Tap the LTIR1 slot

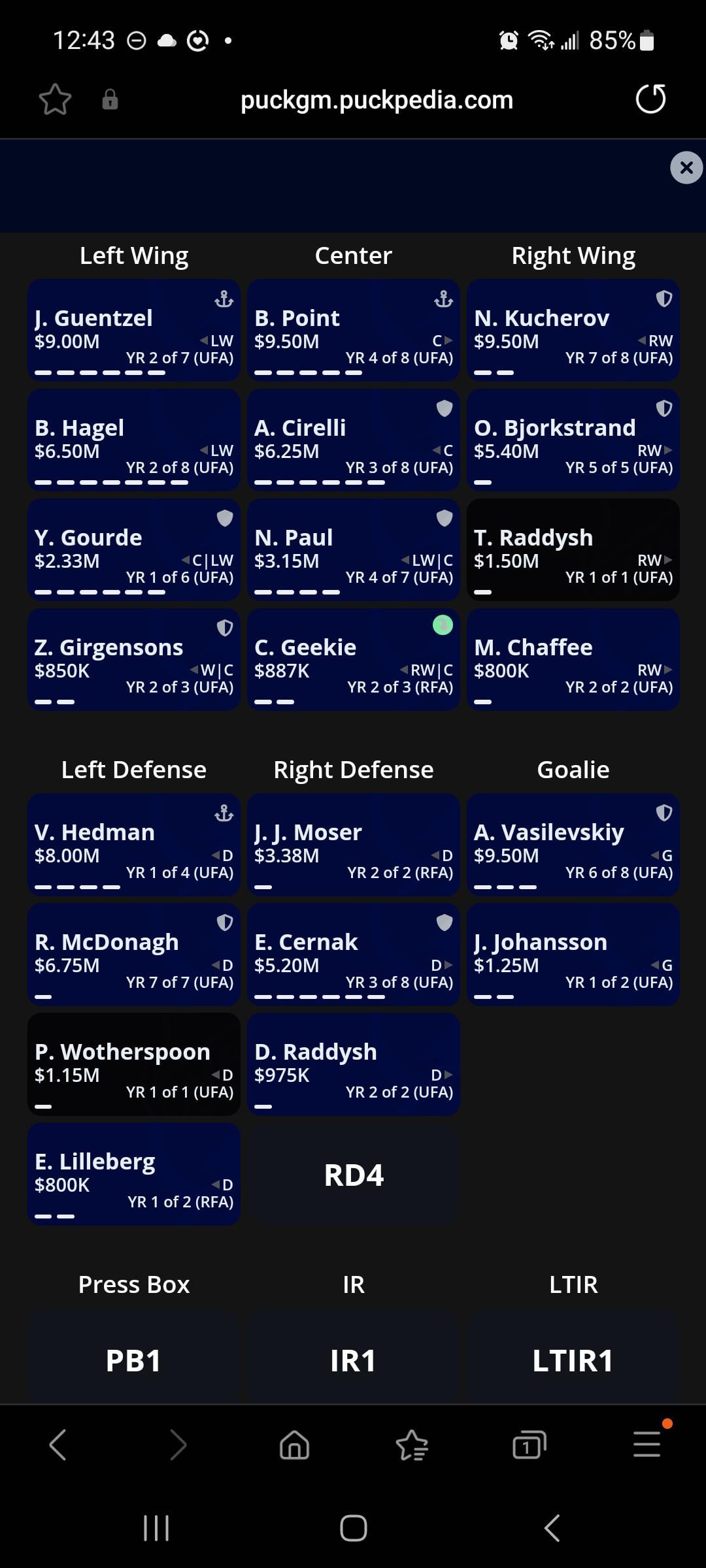click(x=573, y=1360)
